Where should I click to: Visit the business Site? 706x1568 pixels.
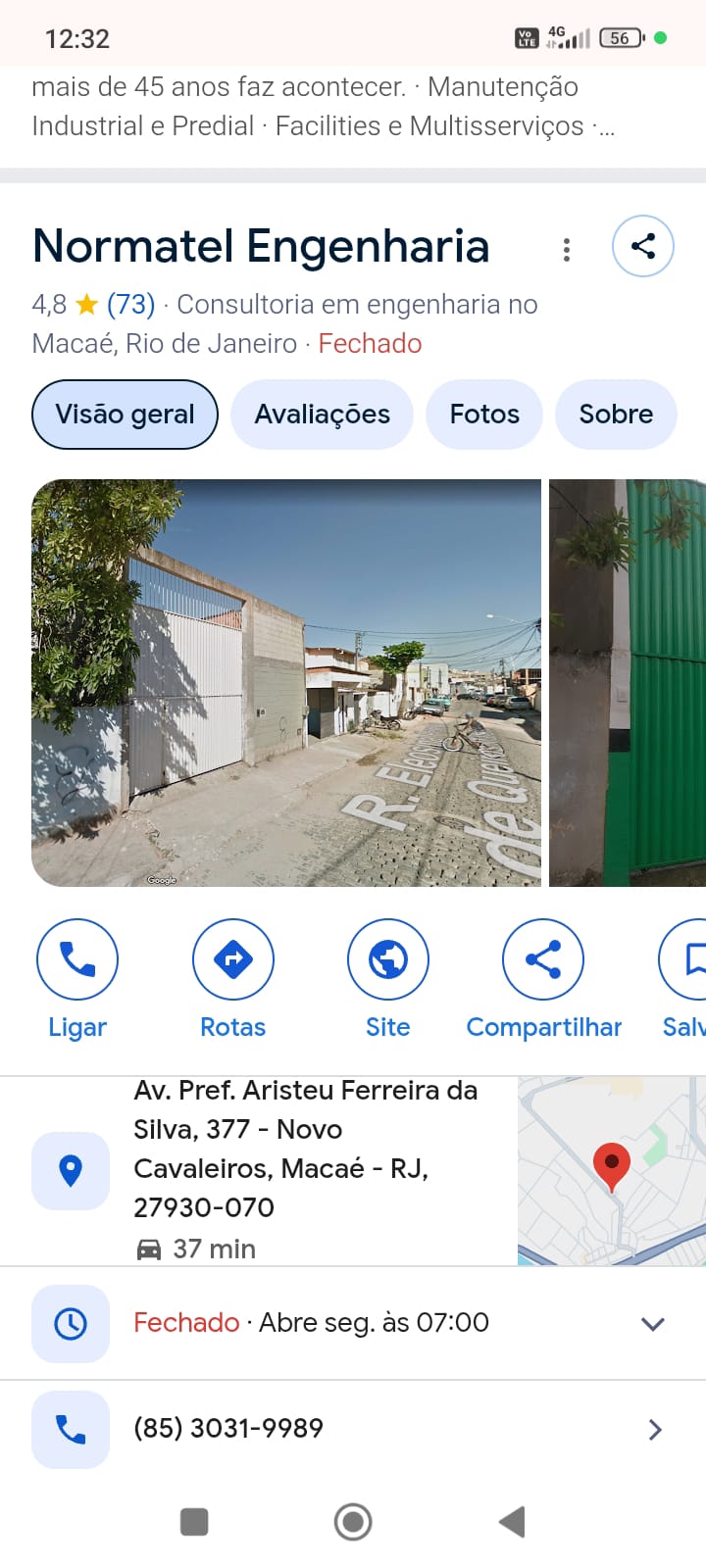pos(388,978)
